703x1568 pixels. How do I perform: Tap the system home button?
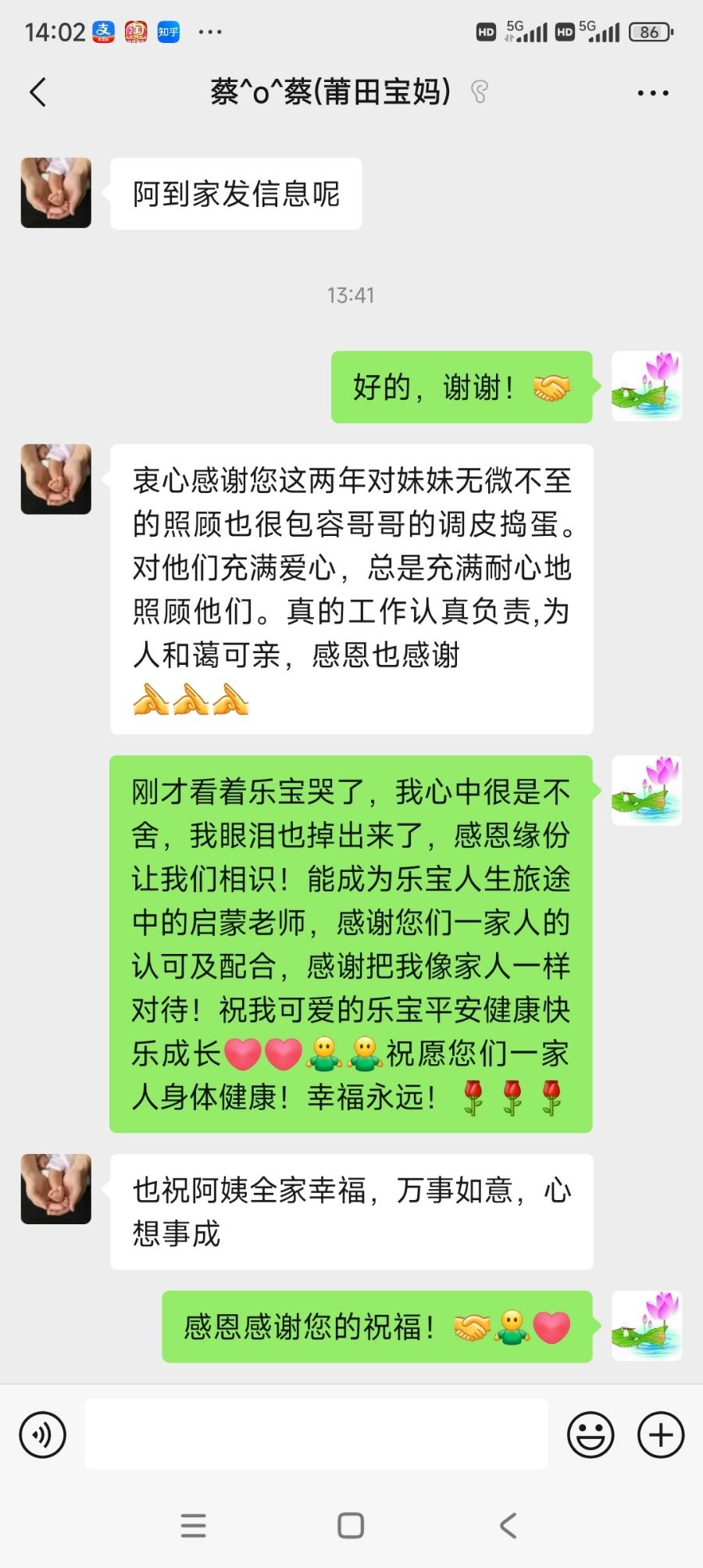351,1525
